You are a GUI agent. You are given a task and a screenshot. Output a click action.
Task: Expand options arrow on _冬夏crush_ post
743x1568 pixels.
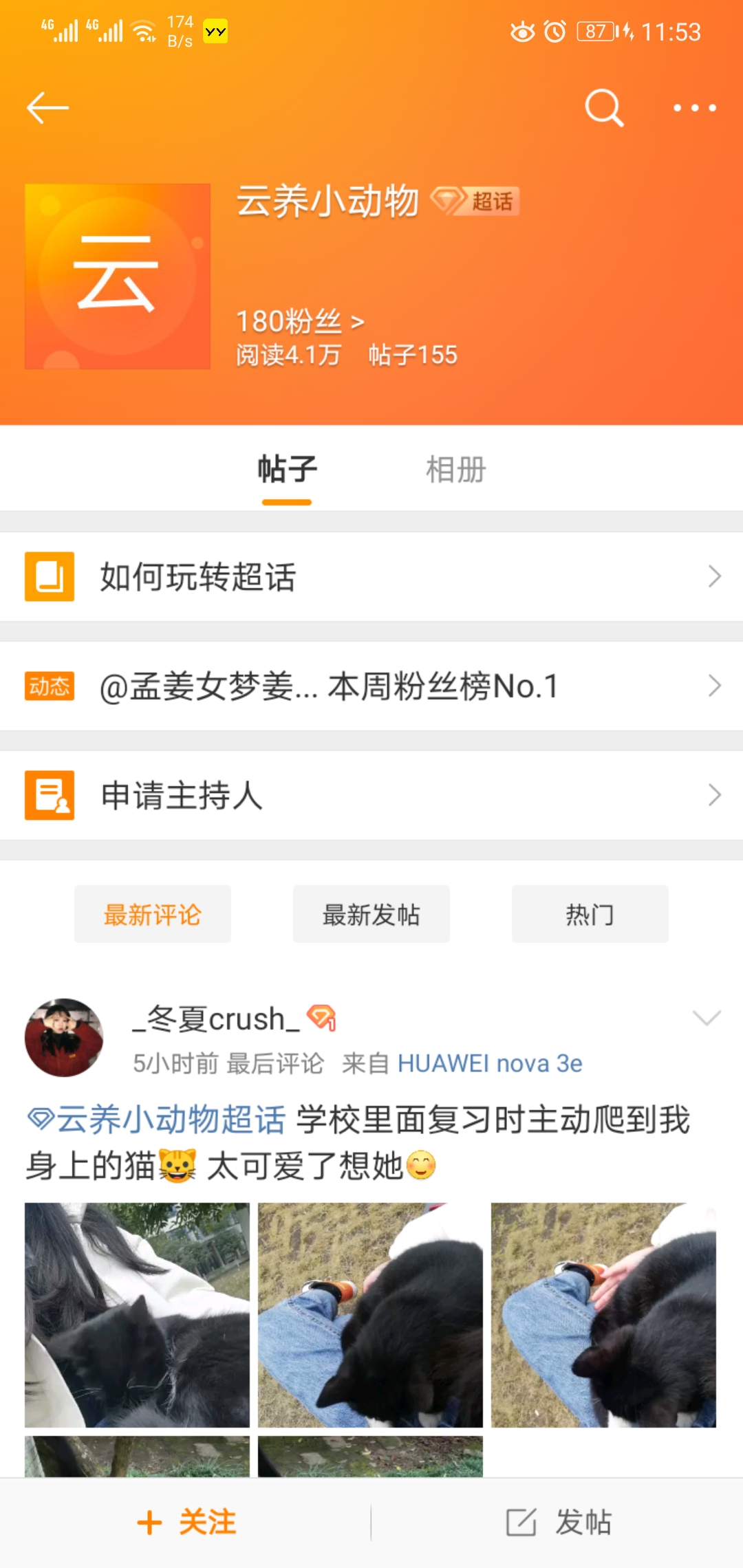[707, 1018]
